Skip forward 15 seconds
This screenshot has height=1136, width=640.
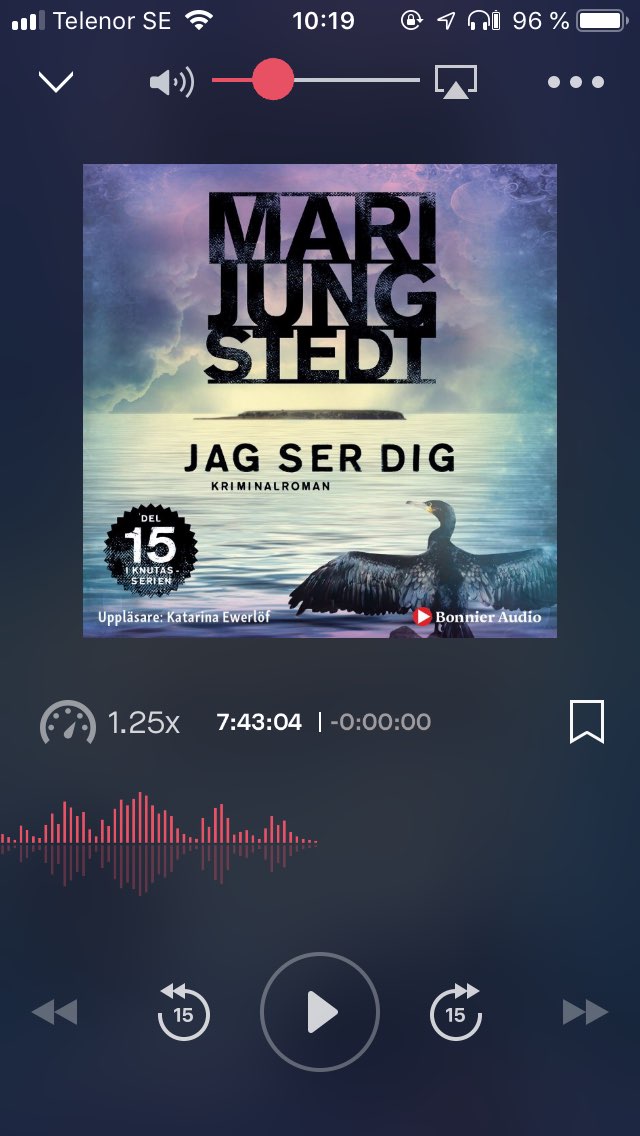coord(456,1012)
